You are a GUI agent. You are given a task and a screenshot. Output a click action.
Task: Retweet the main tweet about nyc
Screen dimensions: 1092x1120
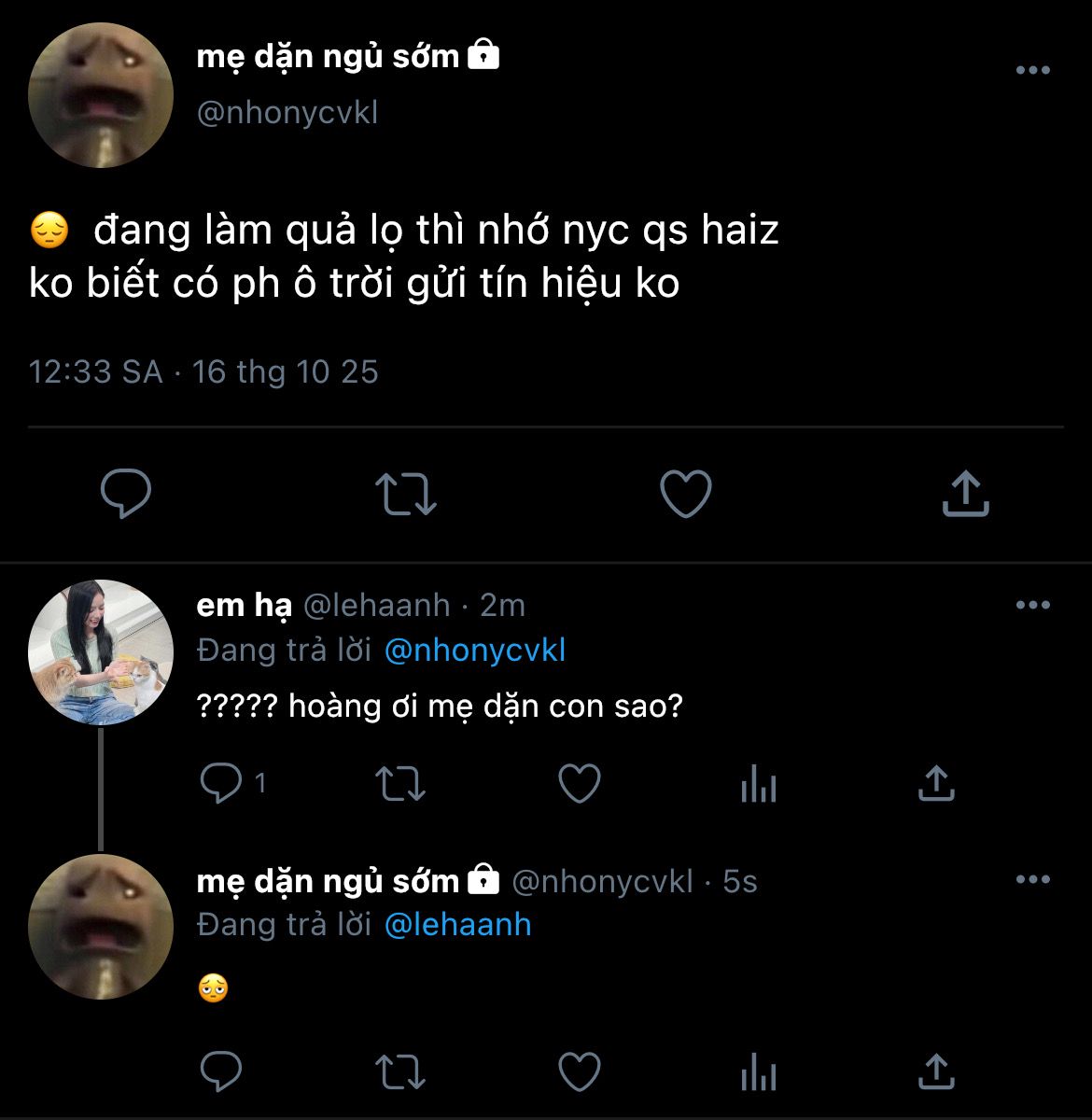coord(405,494)
